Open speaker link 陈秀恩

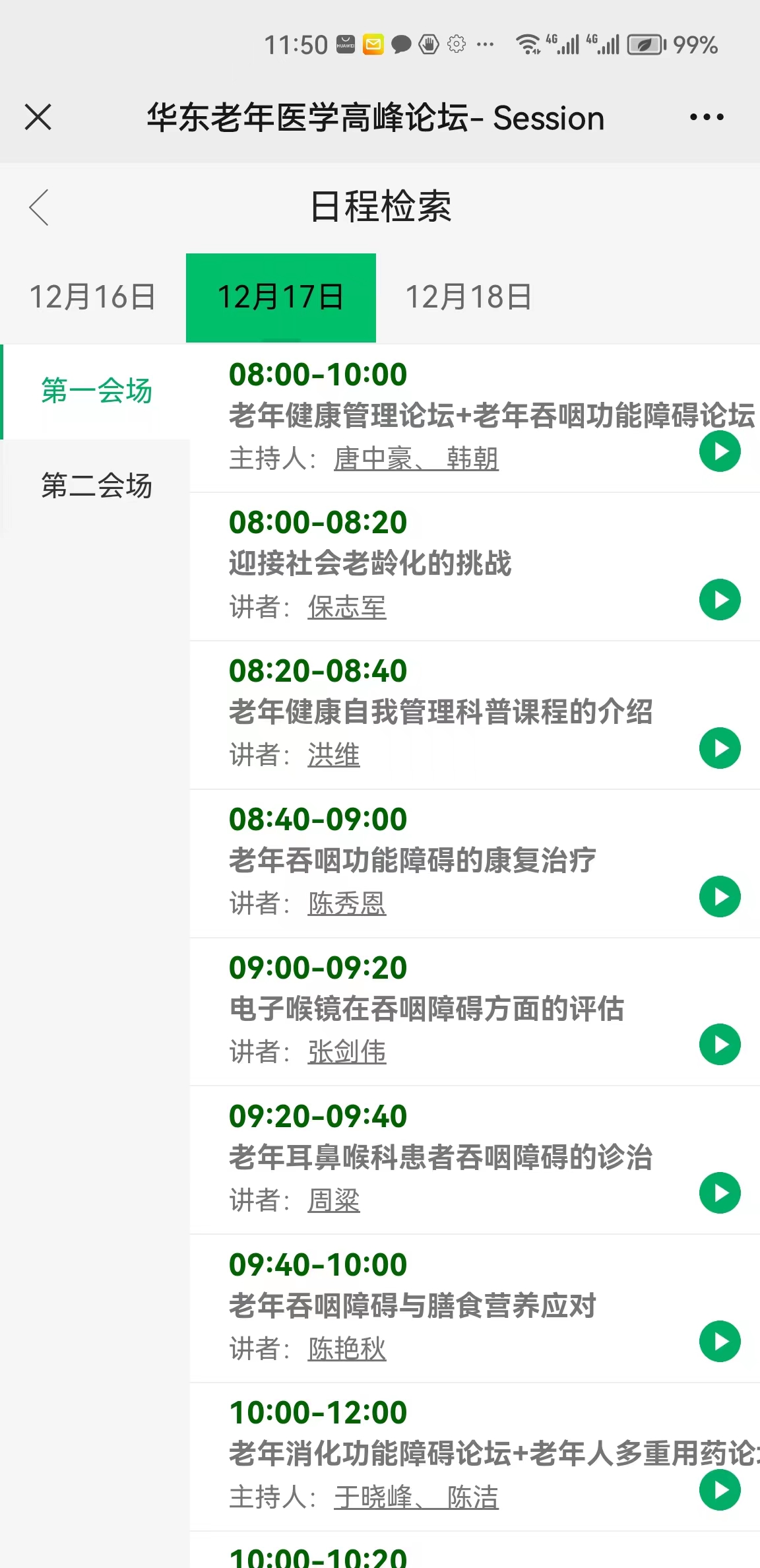point(347,904)
